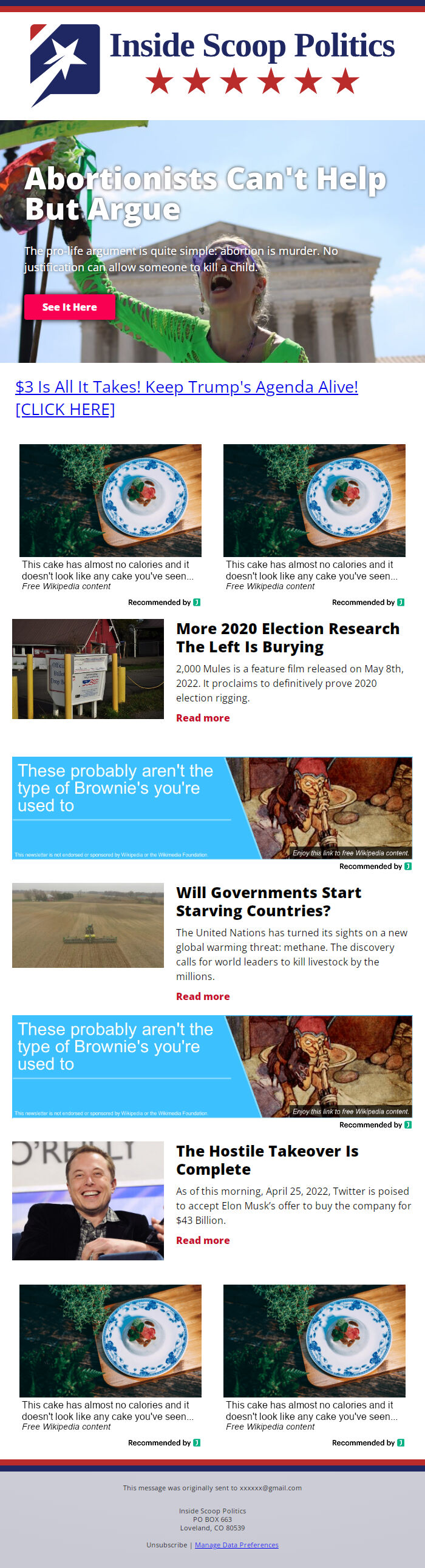Screen dimensions: 425x1568
Task: Open the top right cake ad
Action: [314, 501]
